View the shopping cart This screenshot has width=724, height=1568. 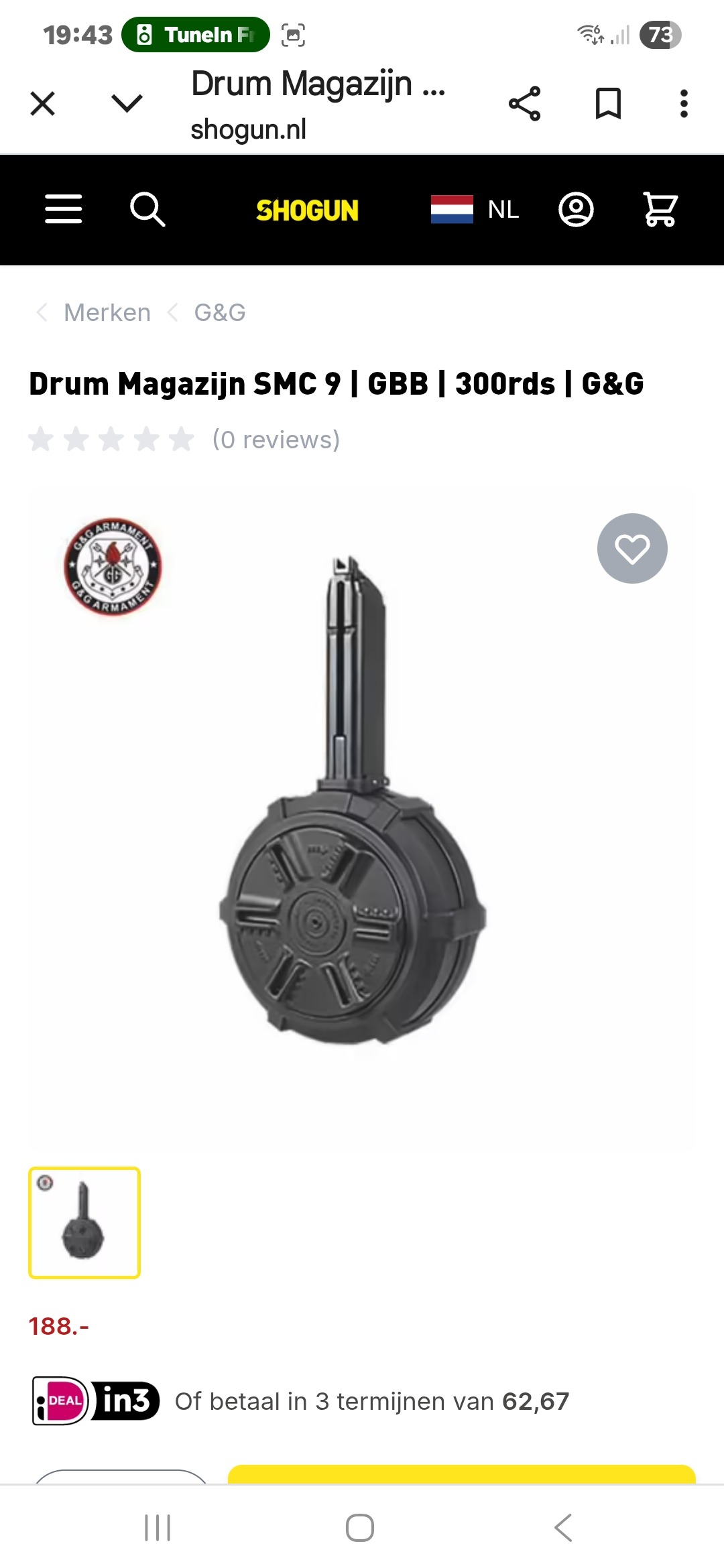(660, 210)
